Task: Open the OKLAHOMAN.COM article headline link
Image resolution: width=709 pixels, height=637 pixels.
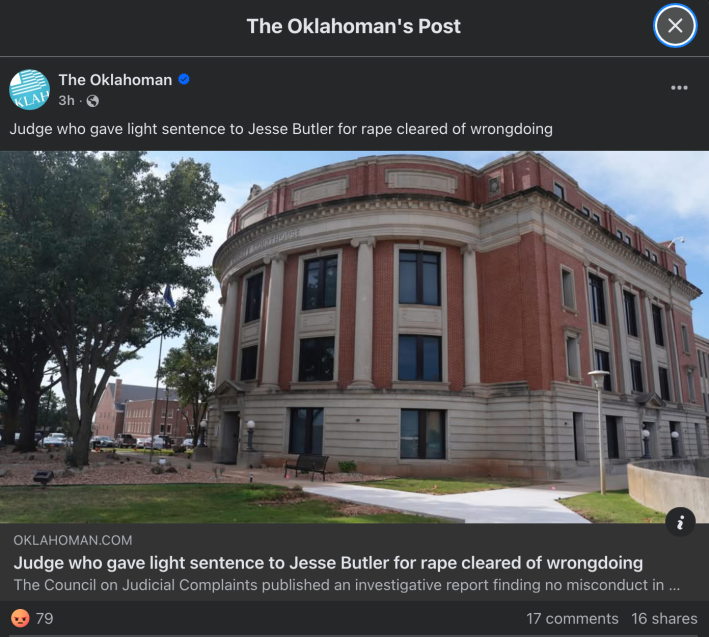Action: point(328,563)
